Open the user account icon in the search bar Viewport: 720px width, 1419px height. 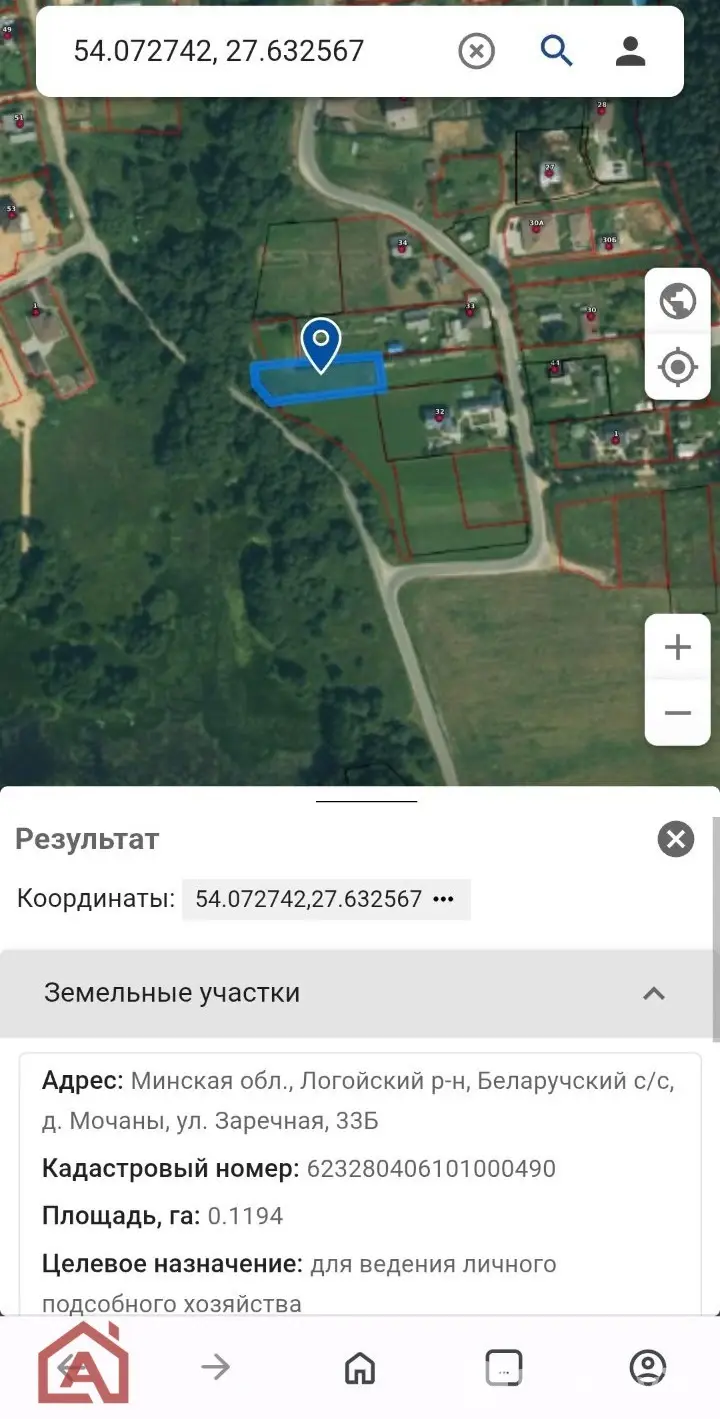630,52
